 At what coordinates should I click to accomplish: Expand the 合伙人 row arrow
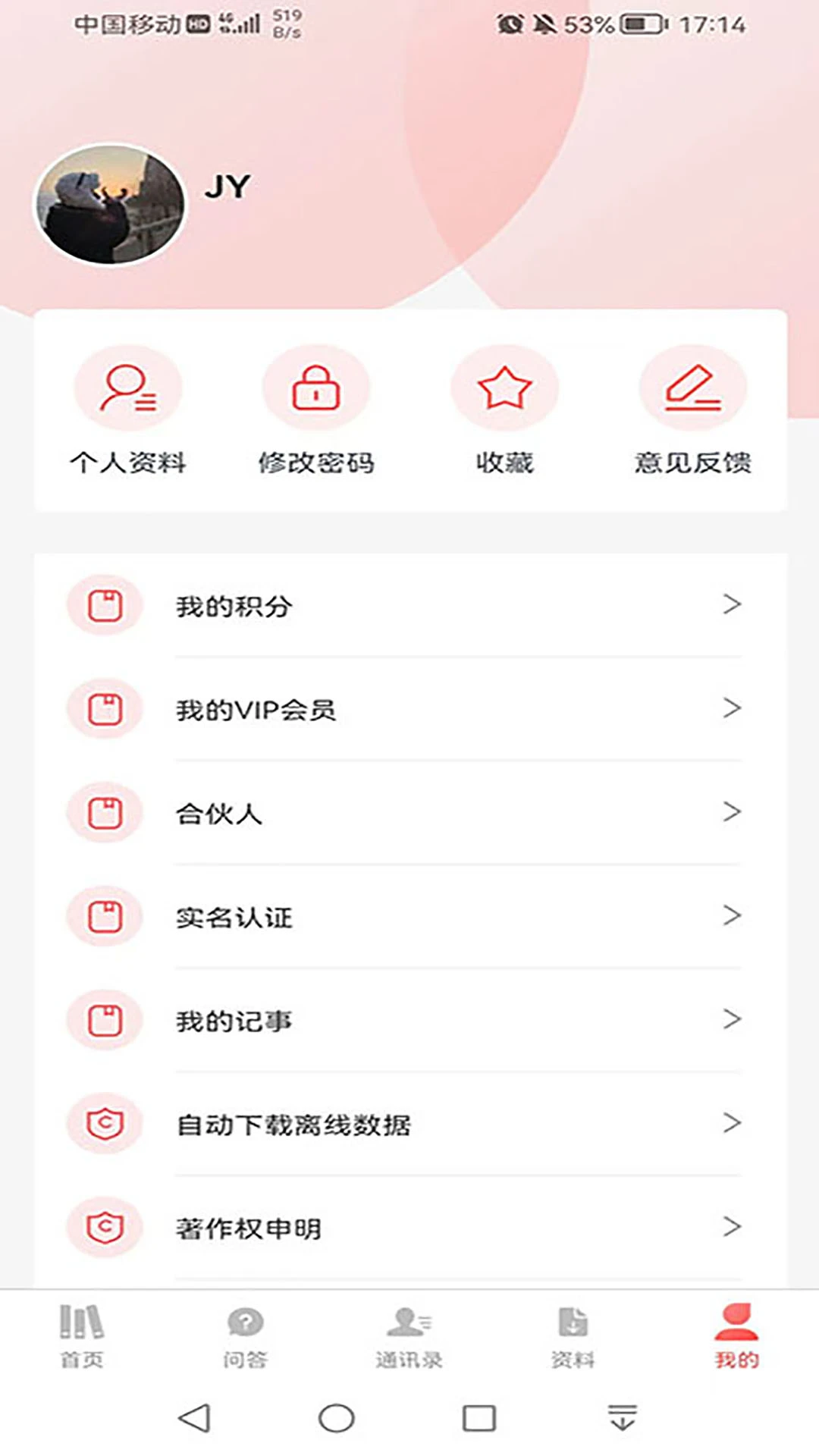[730, 812]
